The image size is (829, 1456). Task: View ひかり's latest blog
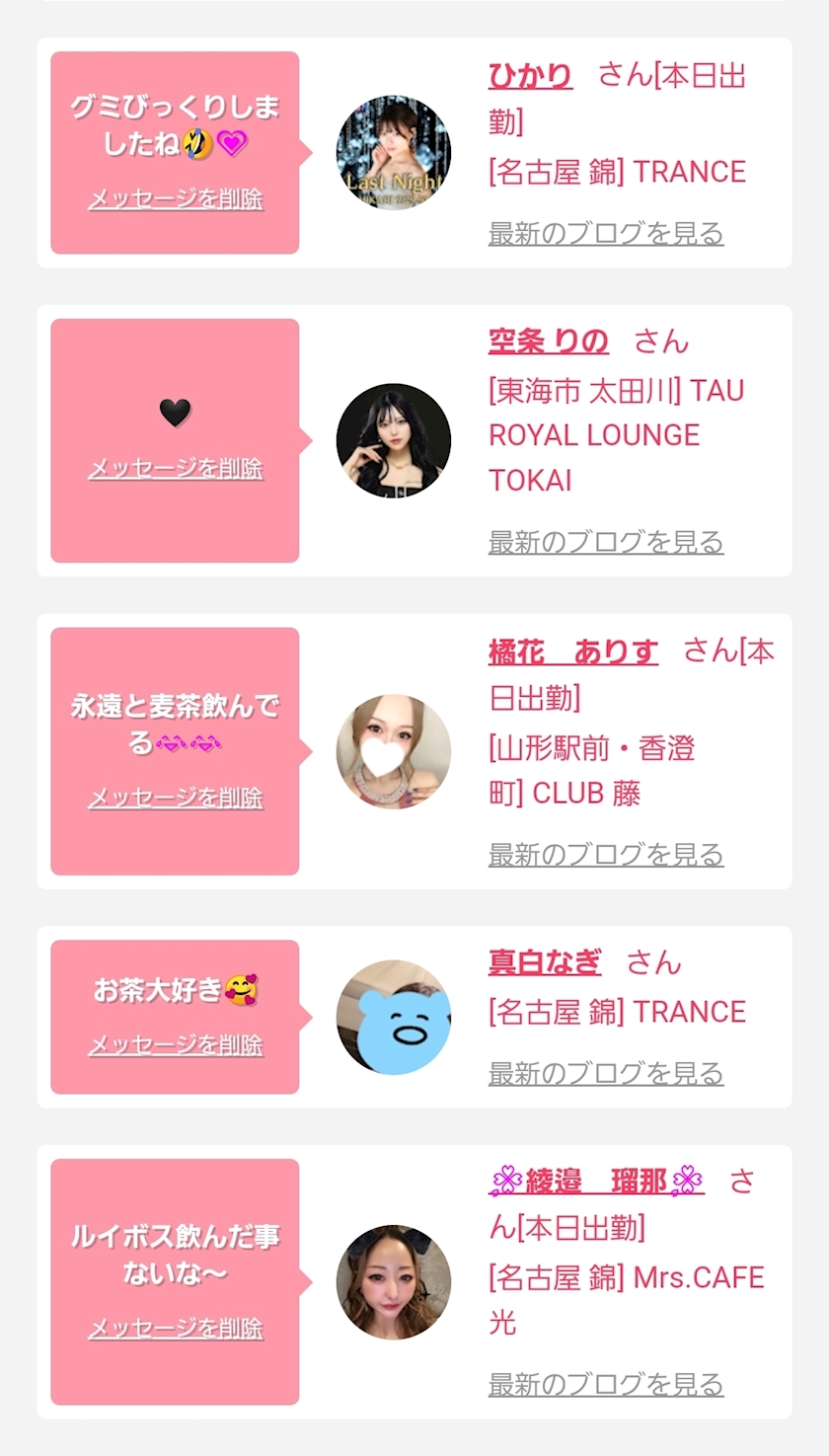tap(606, 234)
